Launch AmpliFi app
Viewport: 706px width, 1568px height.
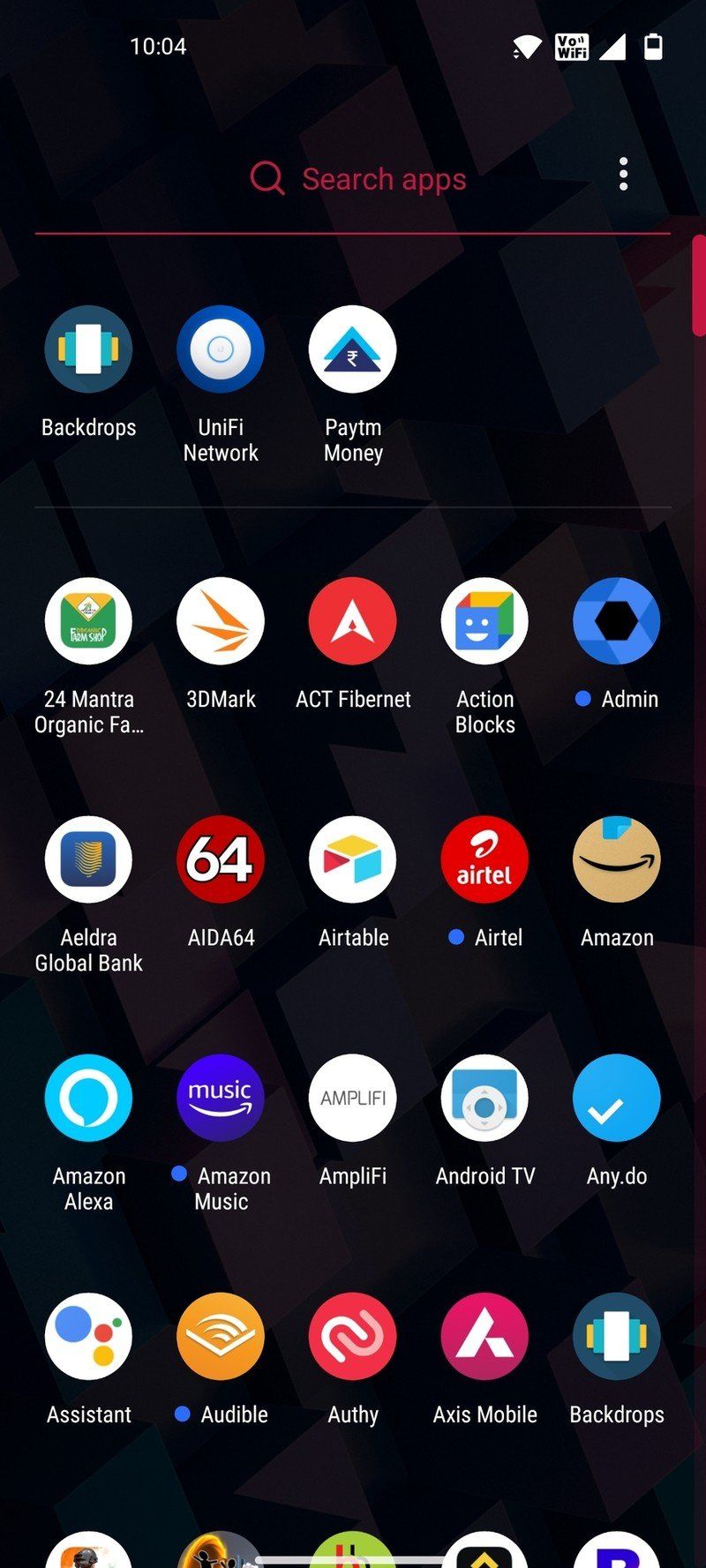tap(353, 1098)
